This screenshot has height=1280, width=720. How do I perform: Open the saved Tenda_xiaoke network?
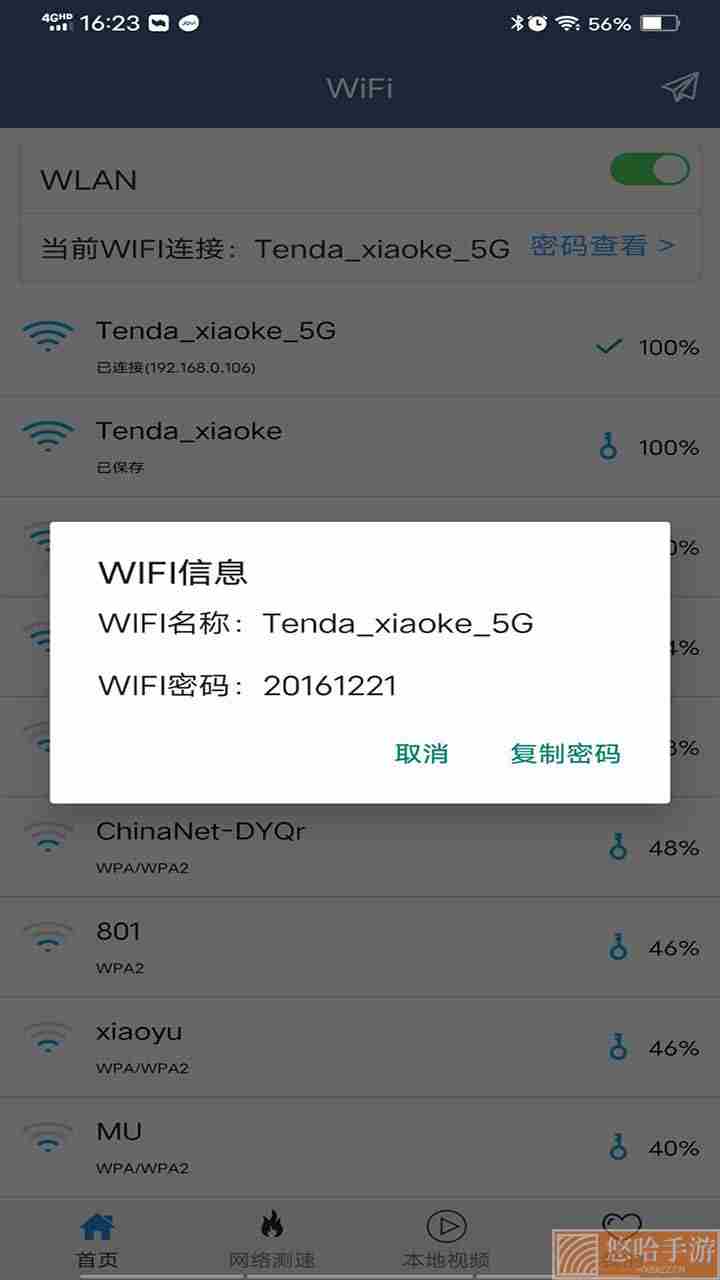[360, 447]
